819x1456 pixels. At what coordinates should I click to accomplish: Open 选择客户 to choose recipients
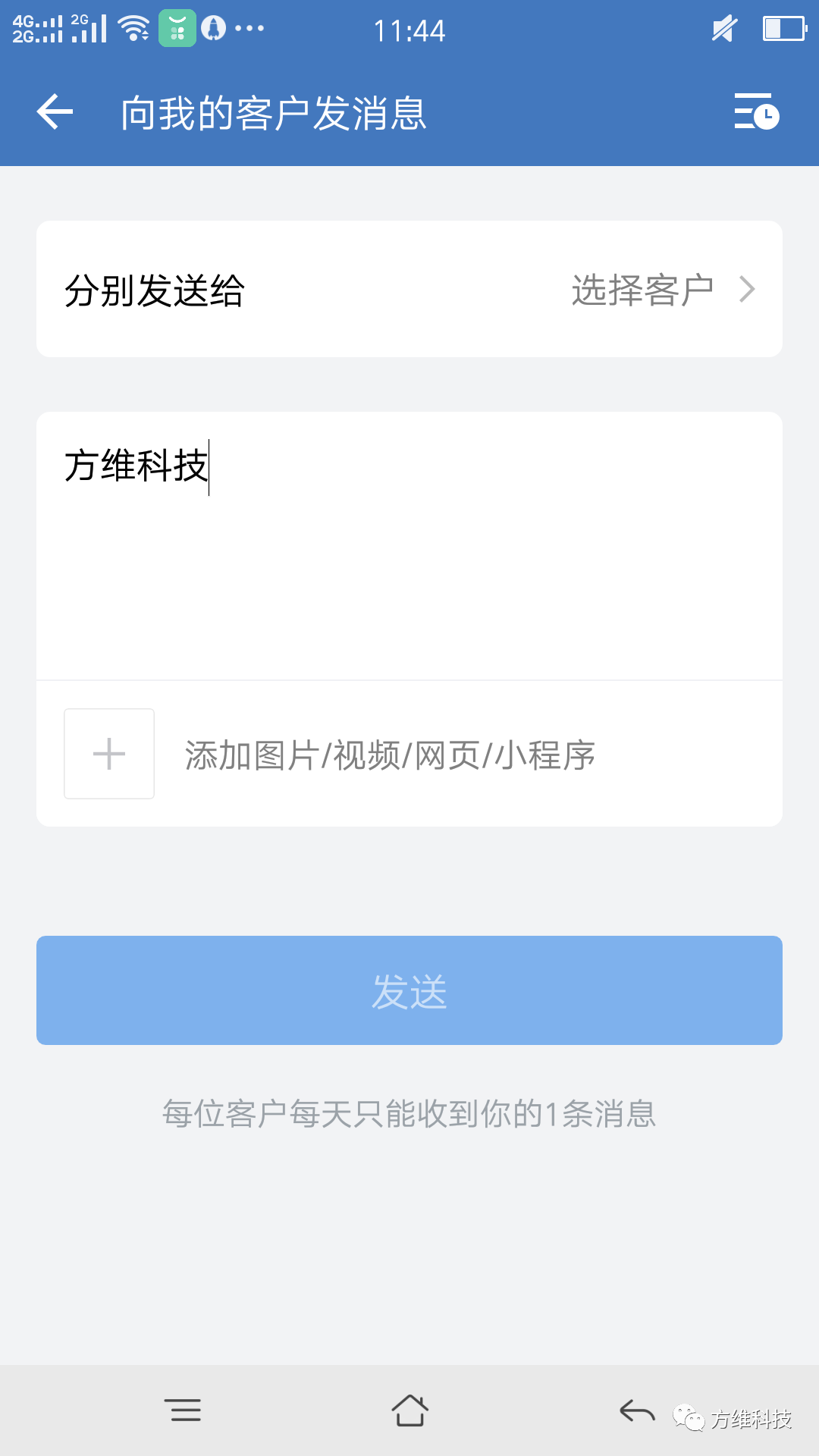point(660,290)
